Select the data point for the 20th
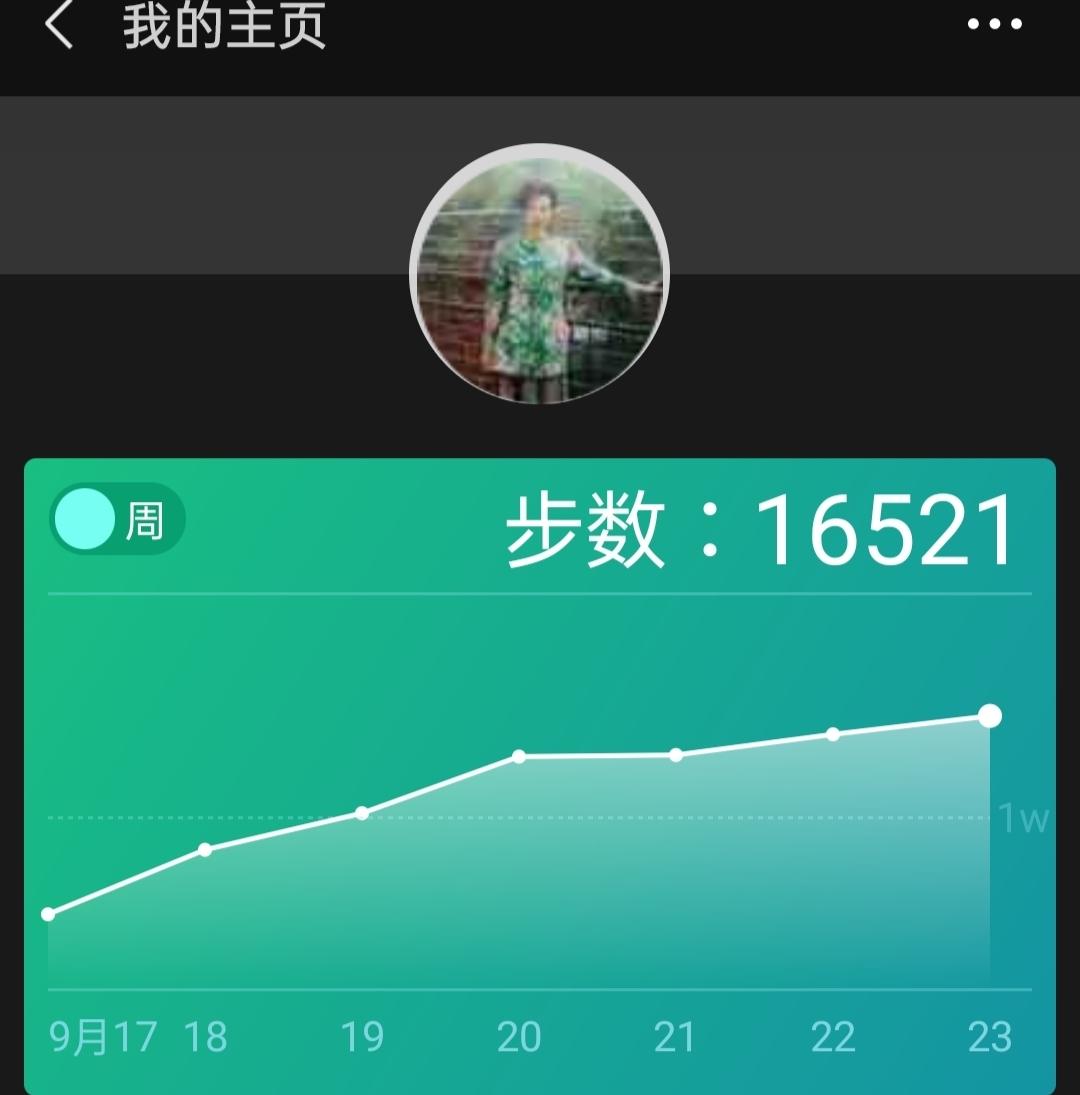1080x1095 pixels. coord(519,756)
